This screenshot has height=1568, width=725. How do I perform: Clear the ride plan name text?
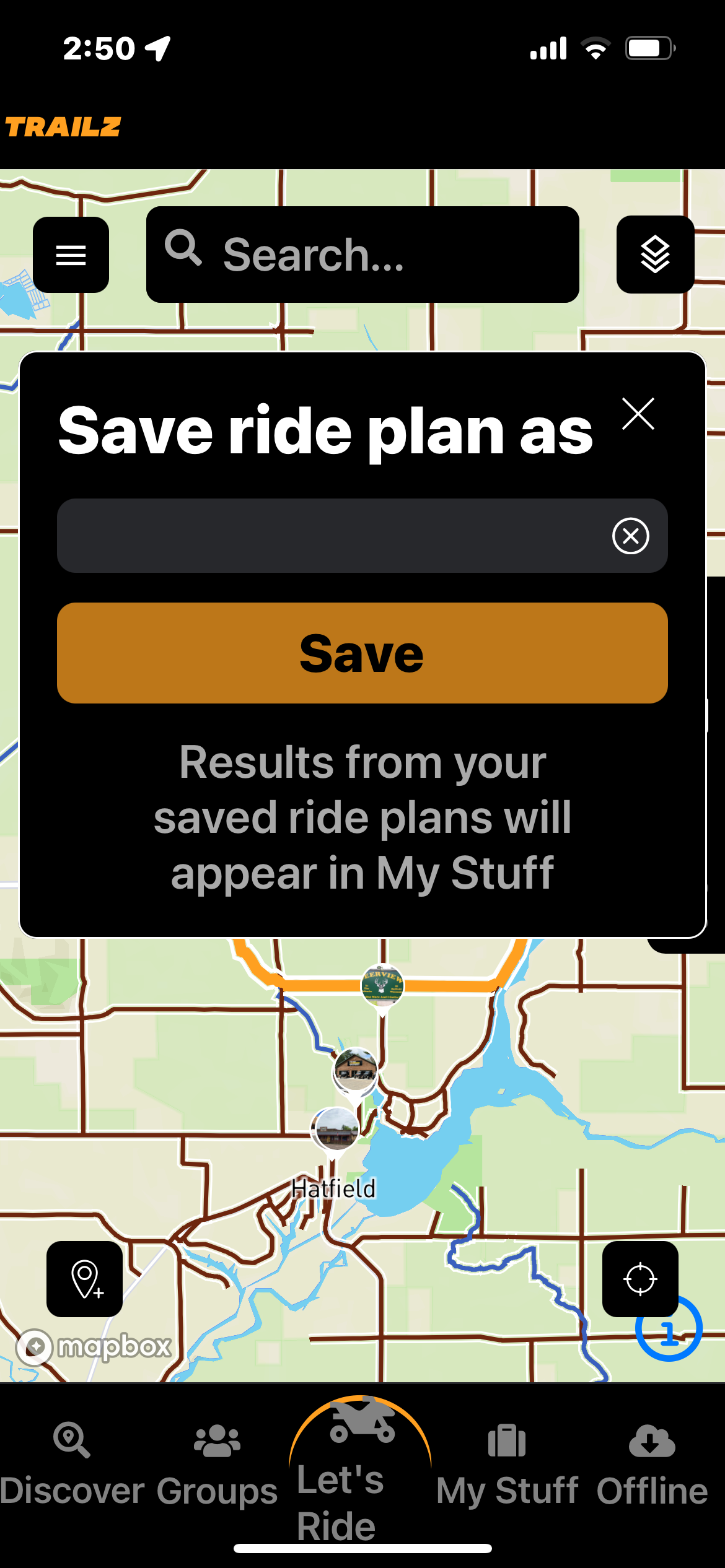(x=630, y=536)
